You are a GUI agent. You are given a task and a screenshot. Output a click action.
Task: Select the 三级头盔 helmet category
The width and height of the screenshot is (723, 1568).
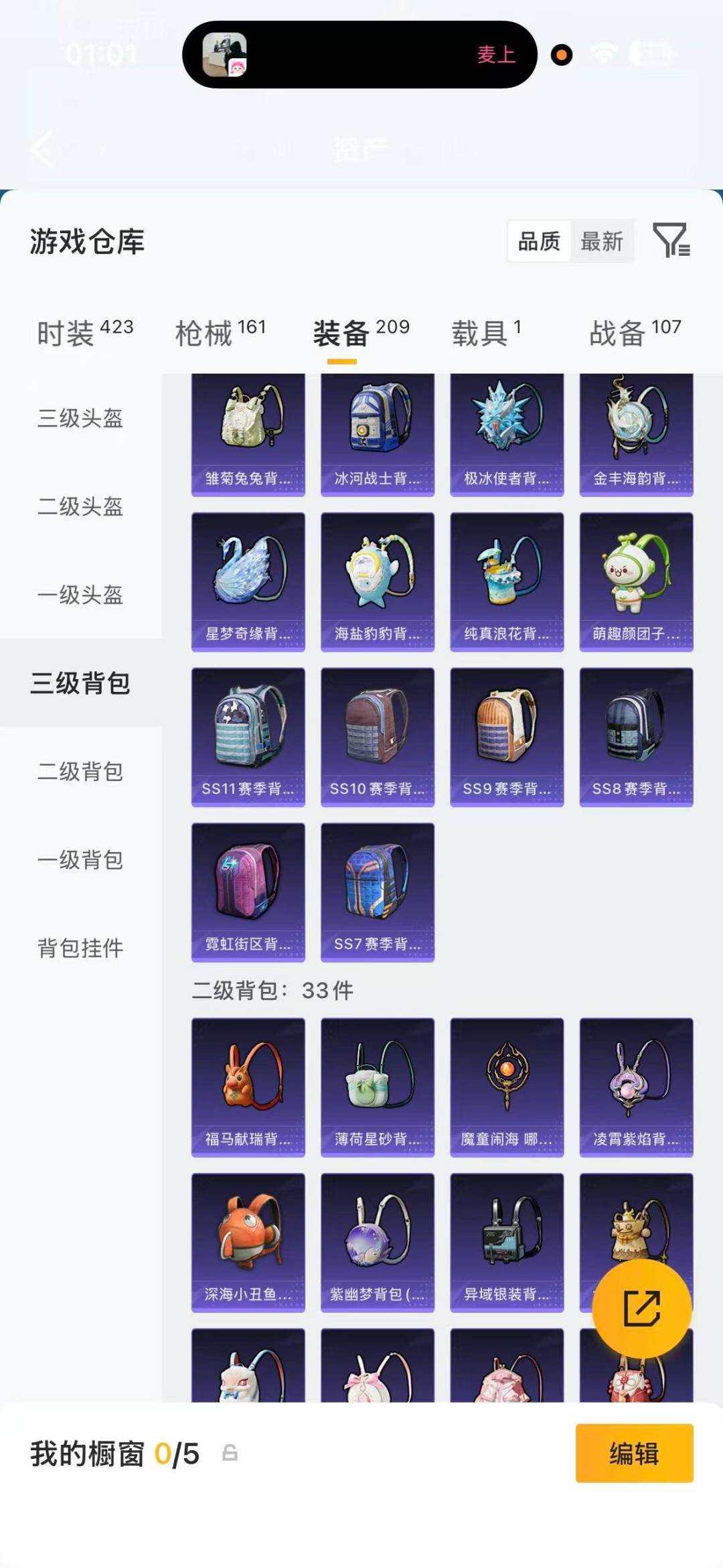click(80, 419)
